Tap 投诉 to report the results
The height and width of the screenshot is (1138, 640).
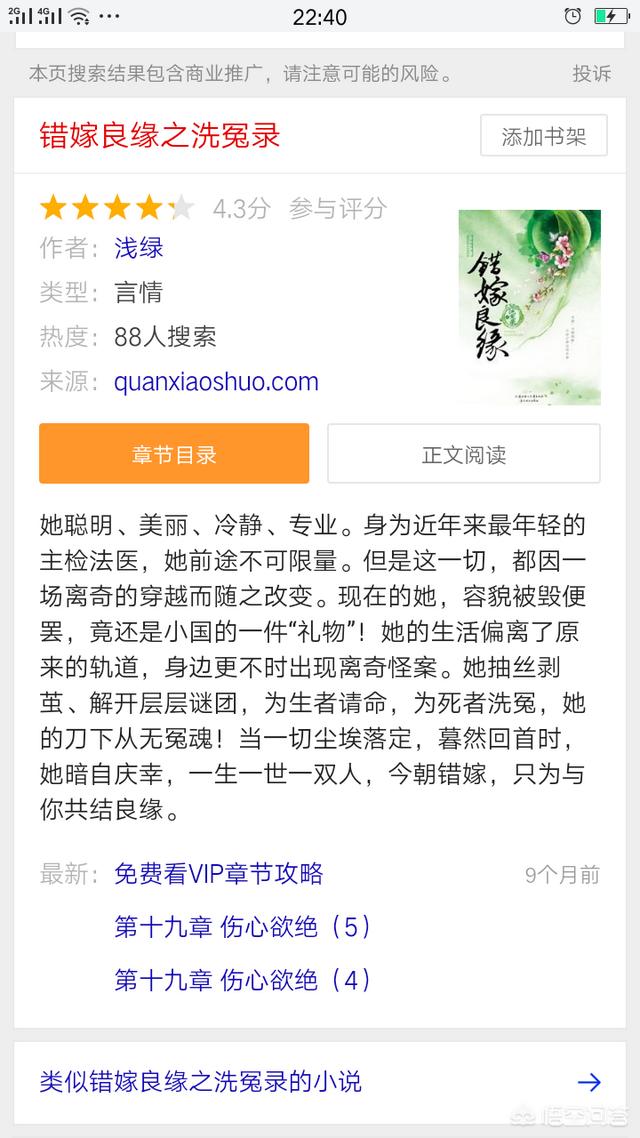point(591,73)
